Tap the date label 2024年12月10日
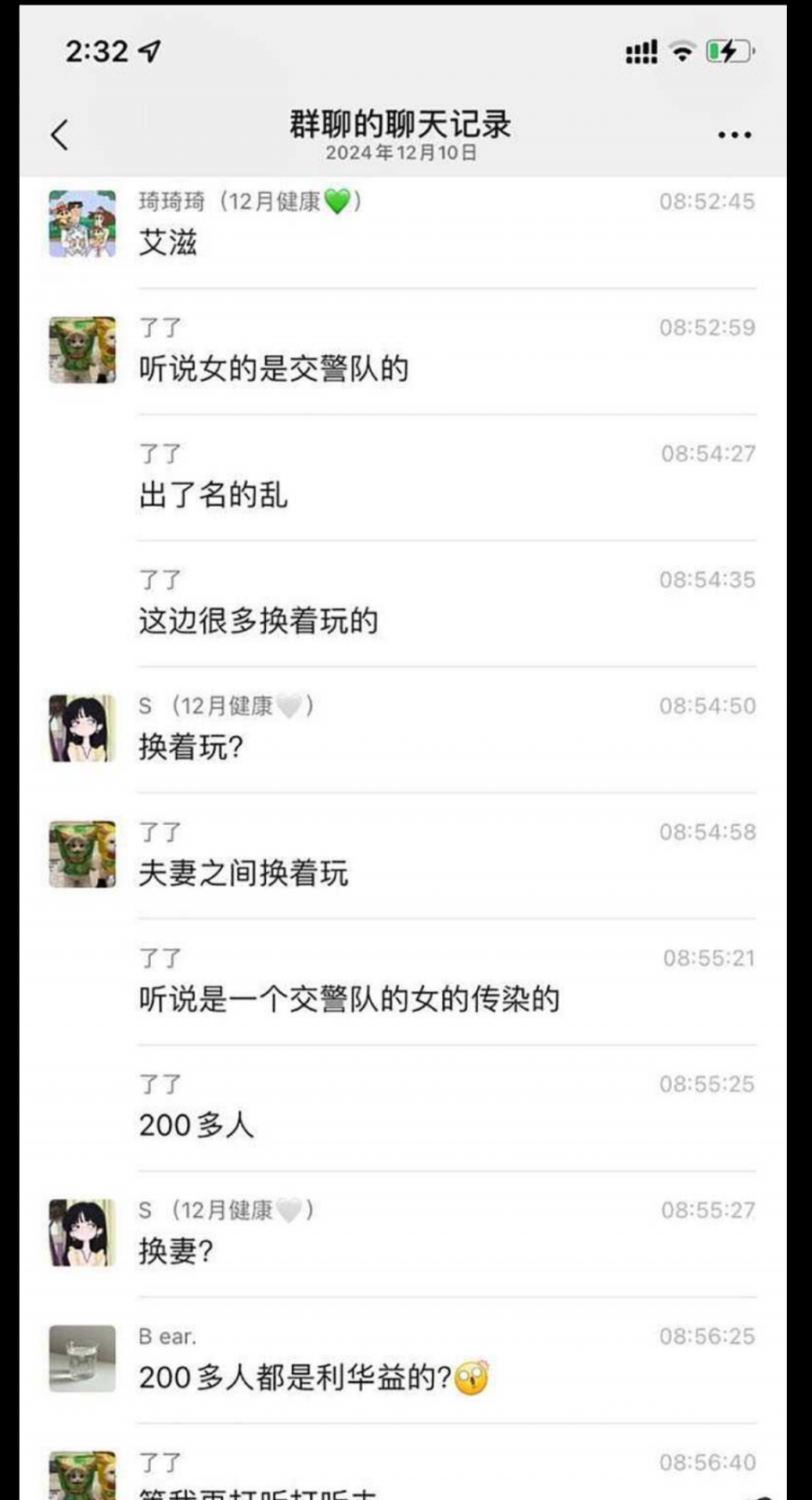Viewport: 812px width, 1500px height. point(401,153)
